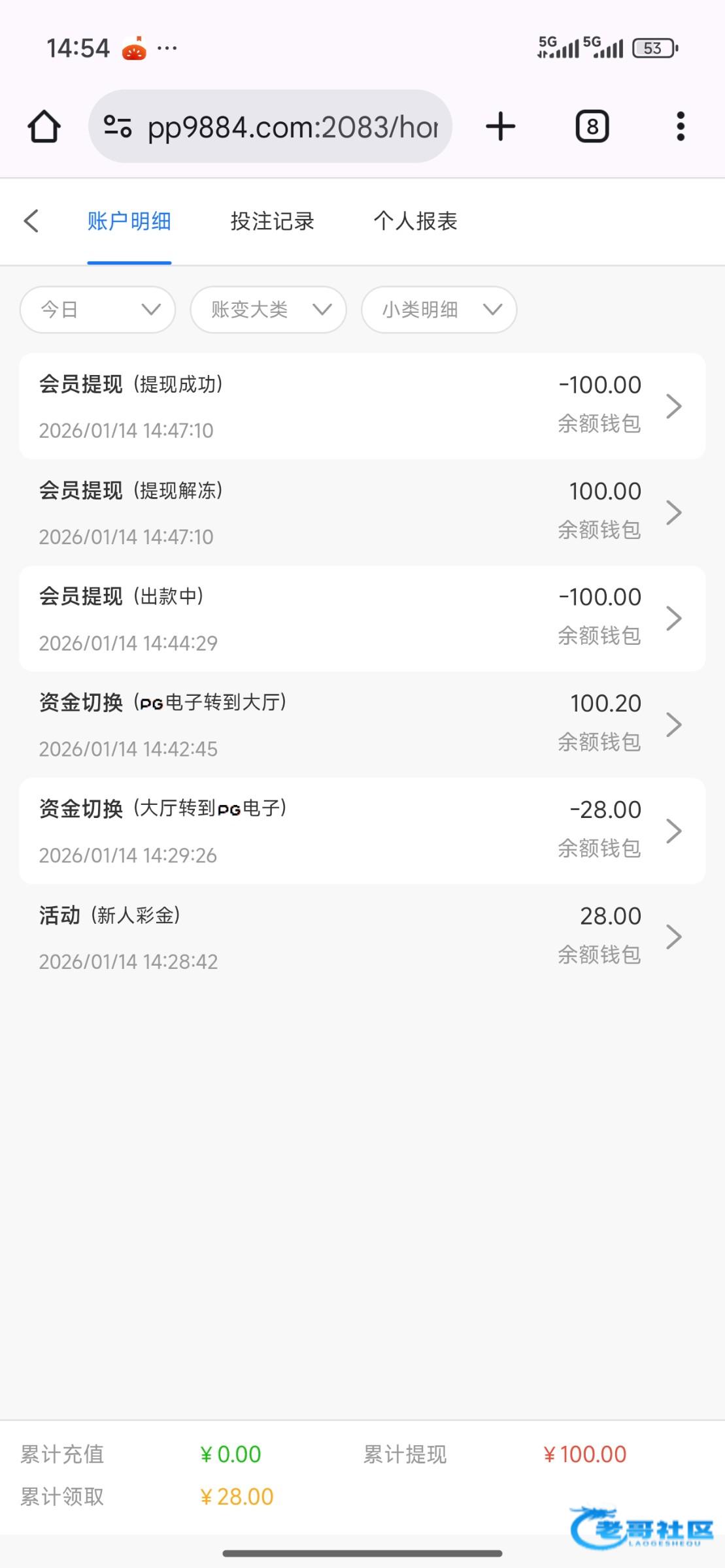Open the browser home page

44,126
